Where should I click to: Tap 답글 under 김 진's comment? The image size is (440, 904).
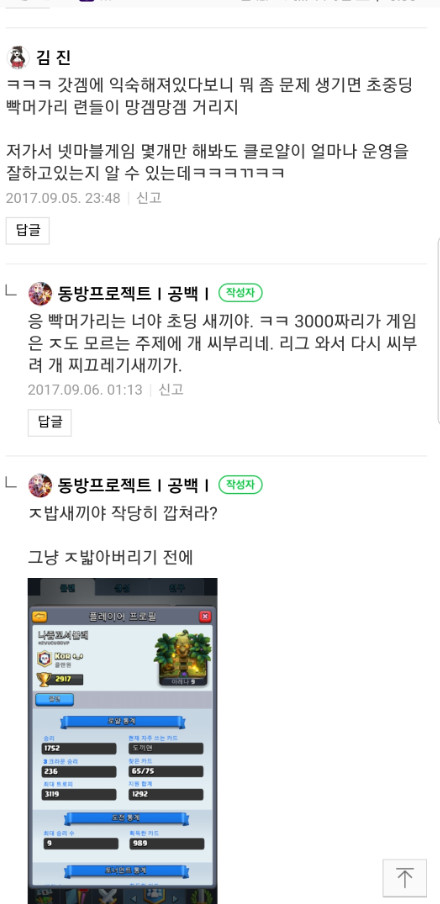pyautogui.click(x=28, y=231)
